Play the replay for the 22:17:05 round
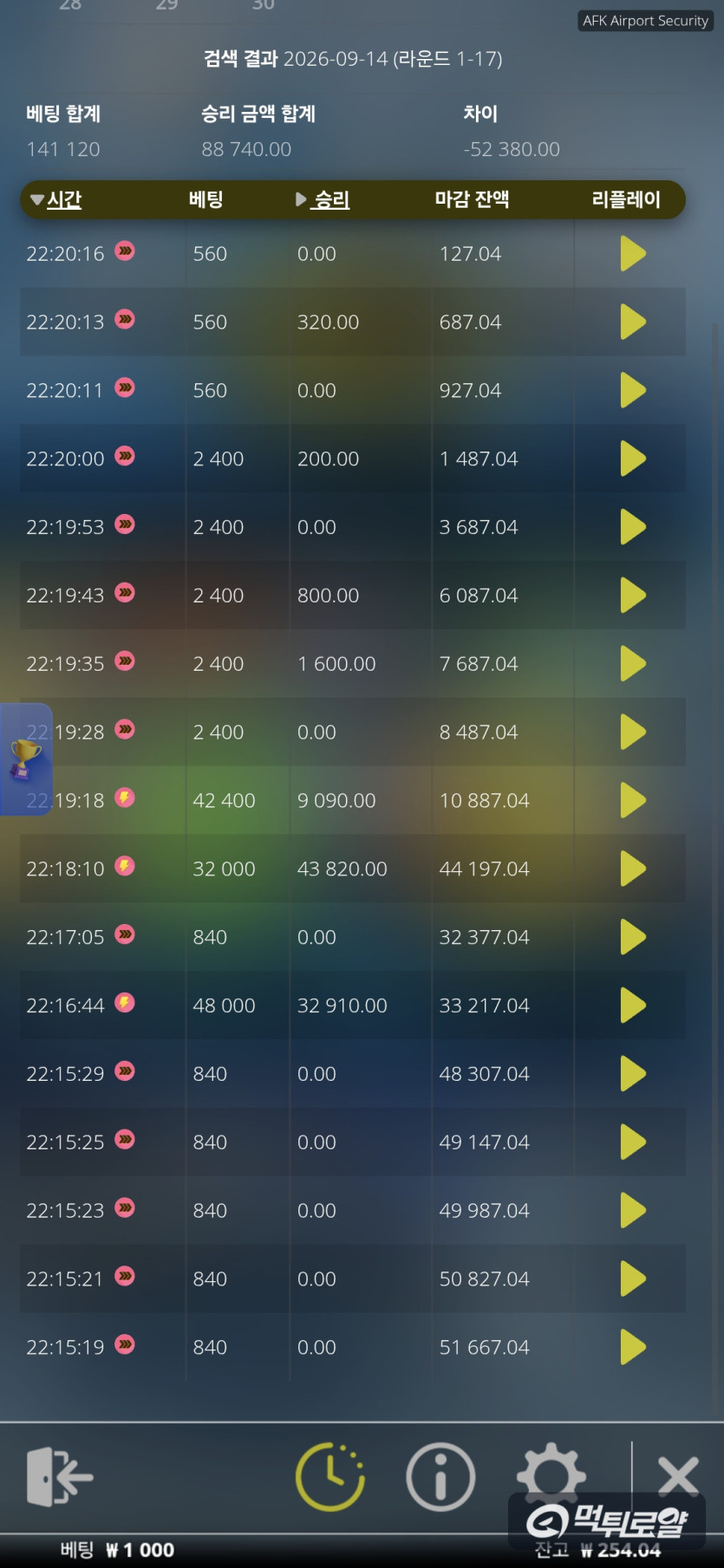The image size is (724, 1568). 633,937
